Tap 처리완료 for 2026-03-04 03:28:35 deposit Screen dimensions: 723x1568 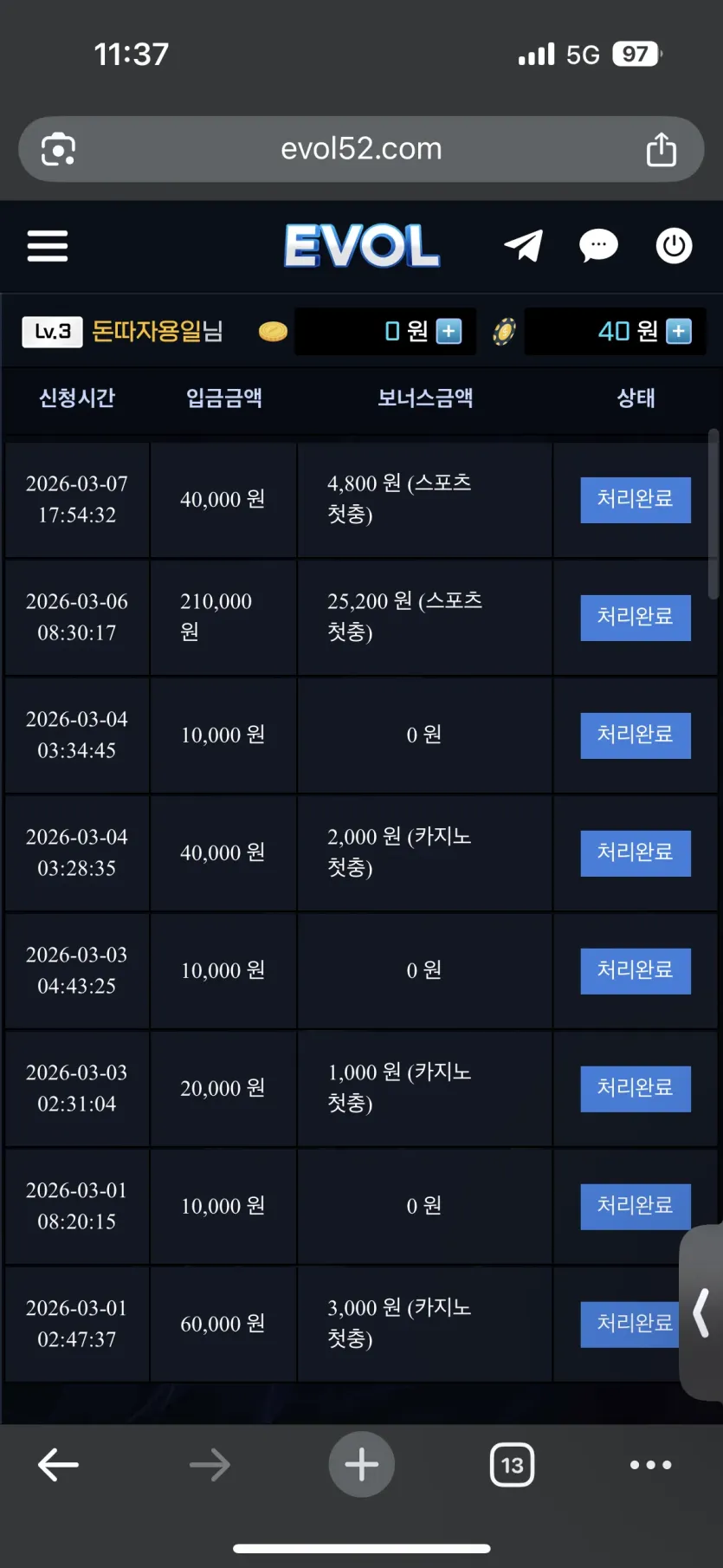[636, 853]
